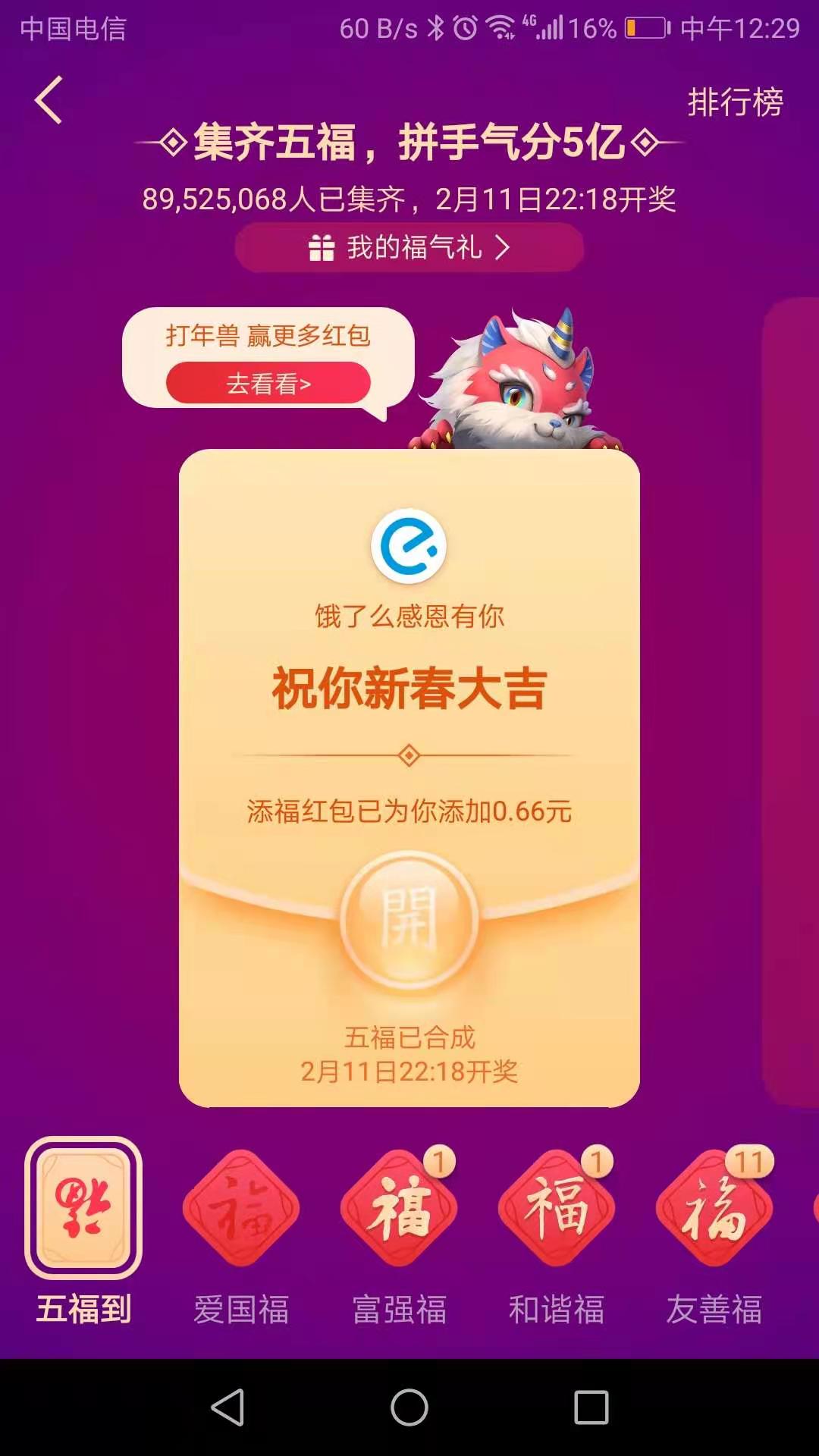Viewport: 819px width, 1456px height.
Task: Tap 去看看 in the 打年兽 bubble
Action: click(268, 383)
